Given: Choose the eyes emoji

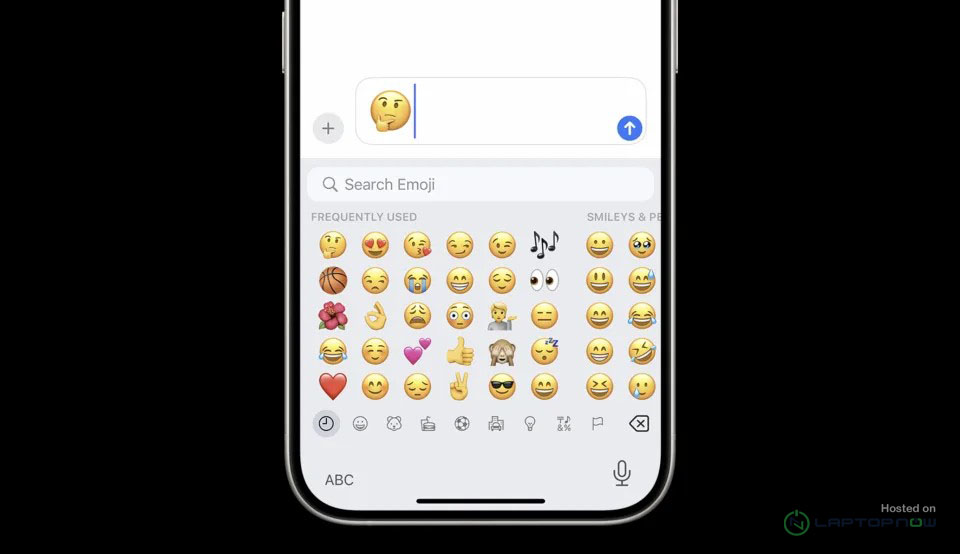Looking at the screenshot, I should point(544,280).
